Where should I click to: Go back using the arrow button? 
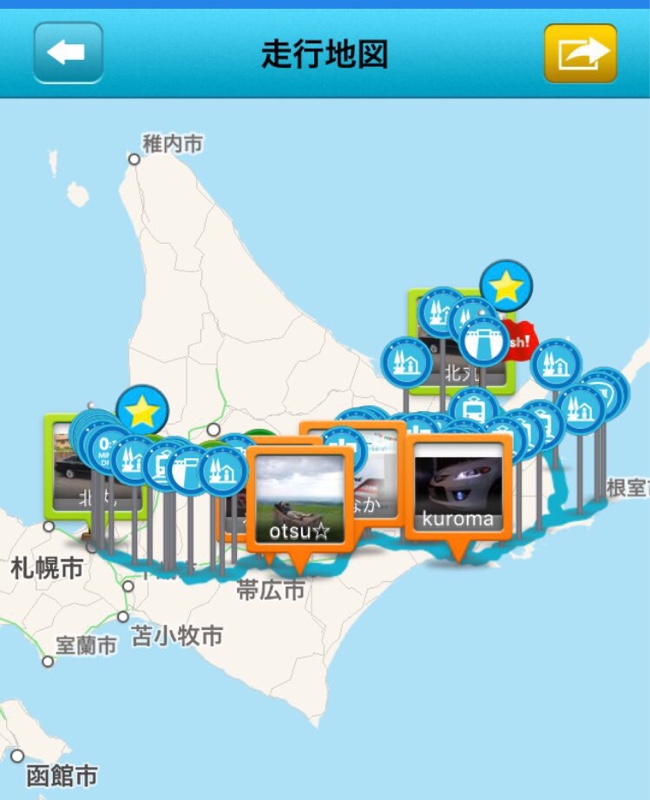[x=68, y=53]
